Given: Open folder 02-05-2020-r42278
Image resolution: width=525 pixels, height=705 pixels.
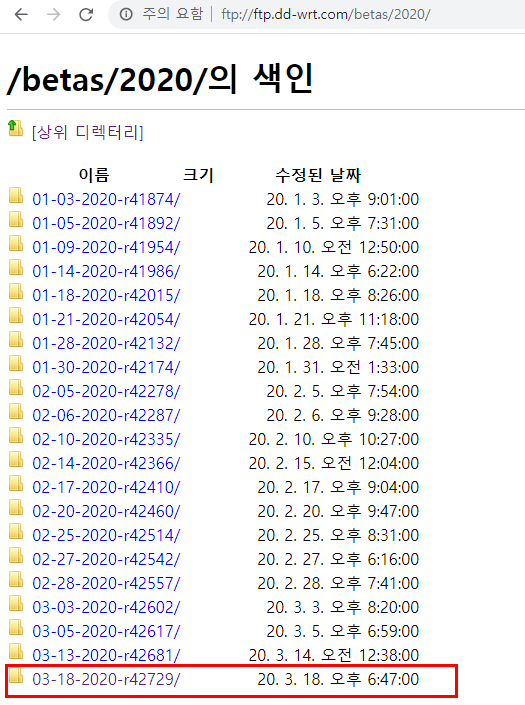Looking at the screenshot, I should coord(106,391).
